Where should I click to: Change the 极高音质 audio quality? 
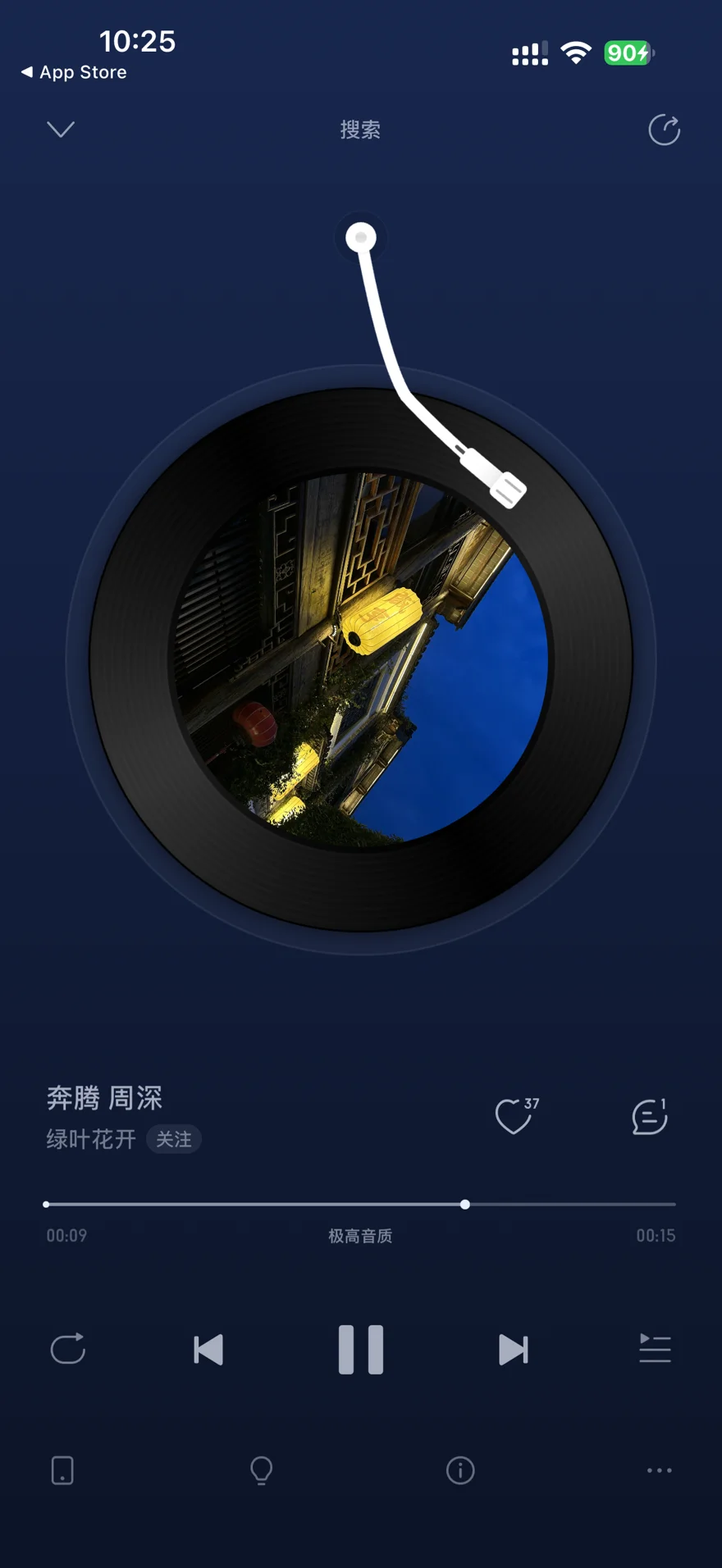[360, 1236]
